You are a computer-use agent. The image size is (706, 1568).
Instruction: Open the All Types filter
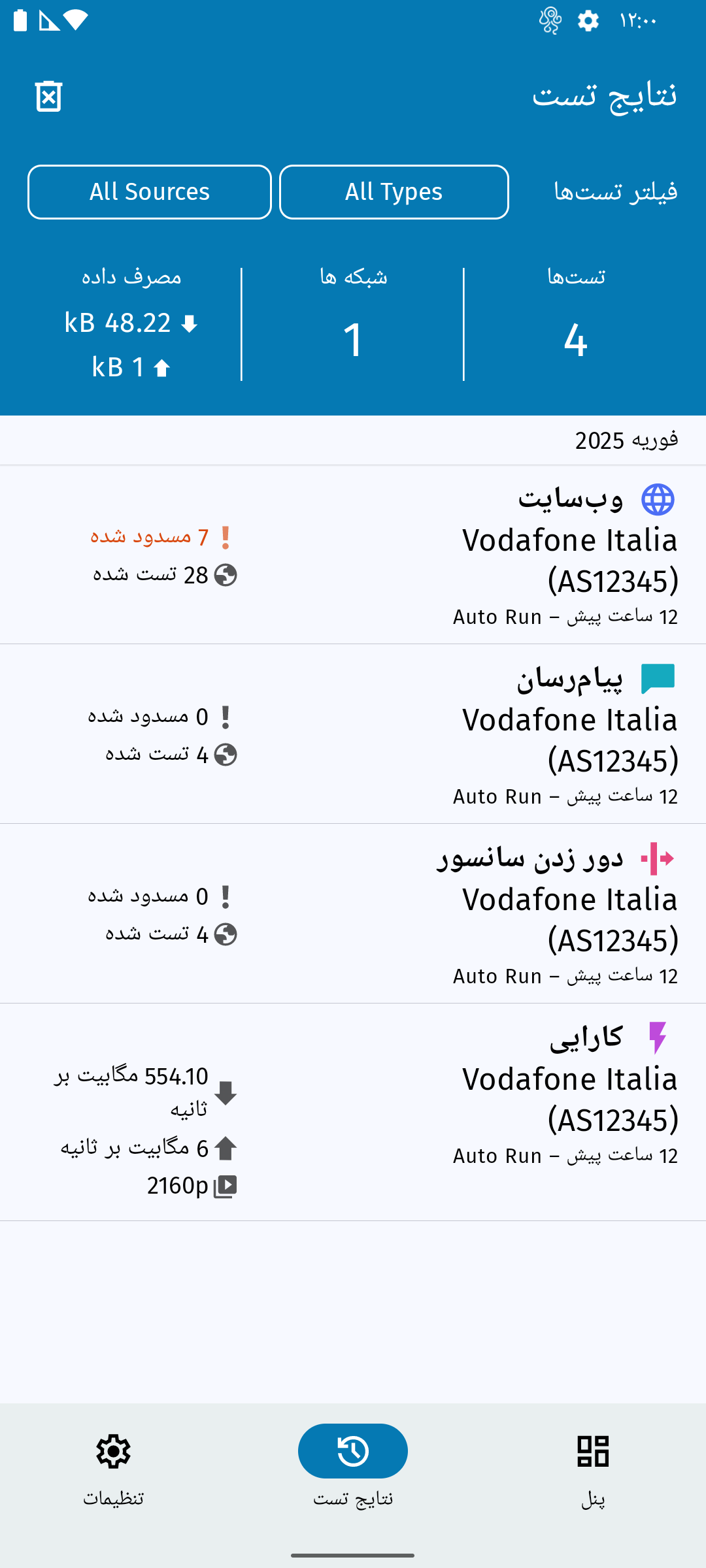[x=394, y=192]
